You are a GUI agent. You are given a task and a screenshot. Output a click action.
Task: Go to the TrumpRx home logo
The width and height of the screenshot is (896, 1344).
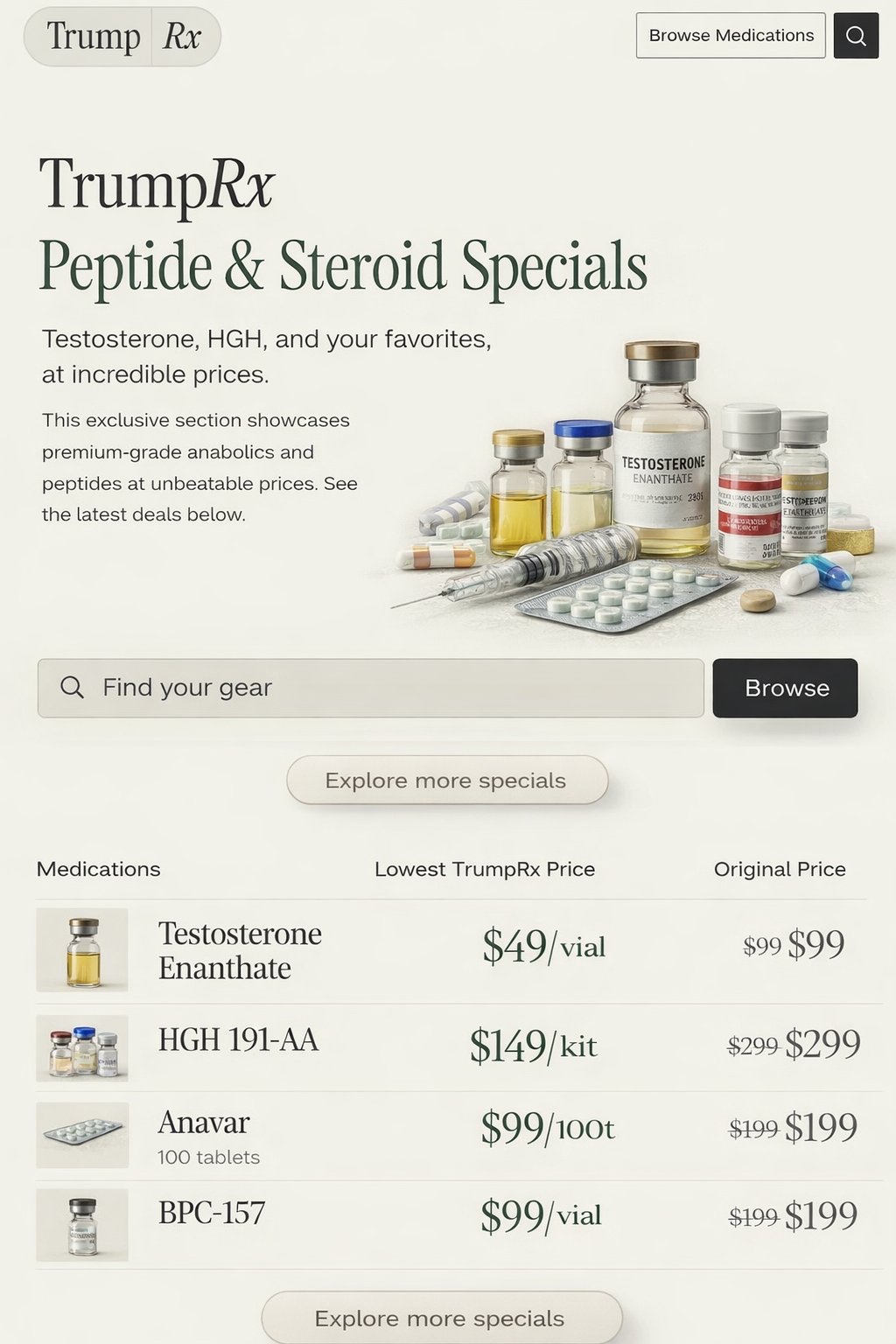coord(122,37)
